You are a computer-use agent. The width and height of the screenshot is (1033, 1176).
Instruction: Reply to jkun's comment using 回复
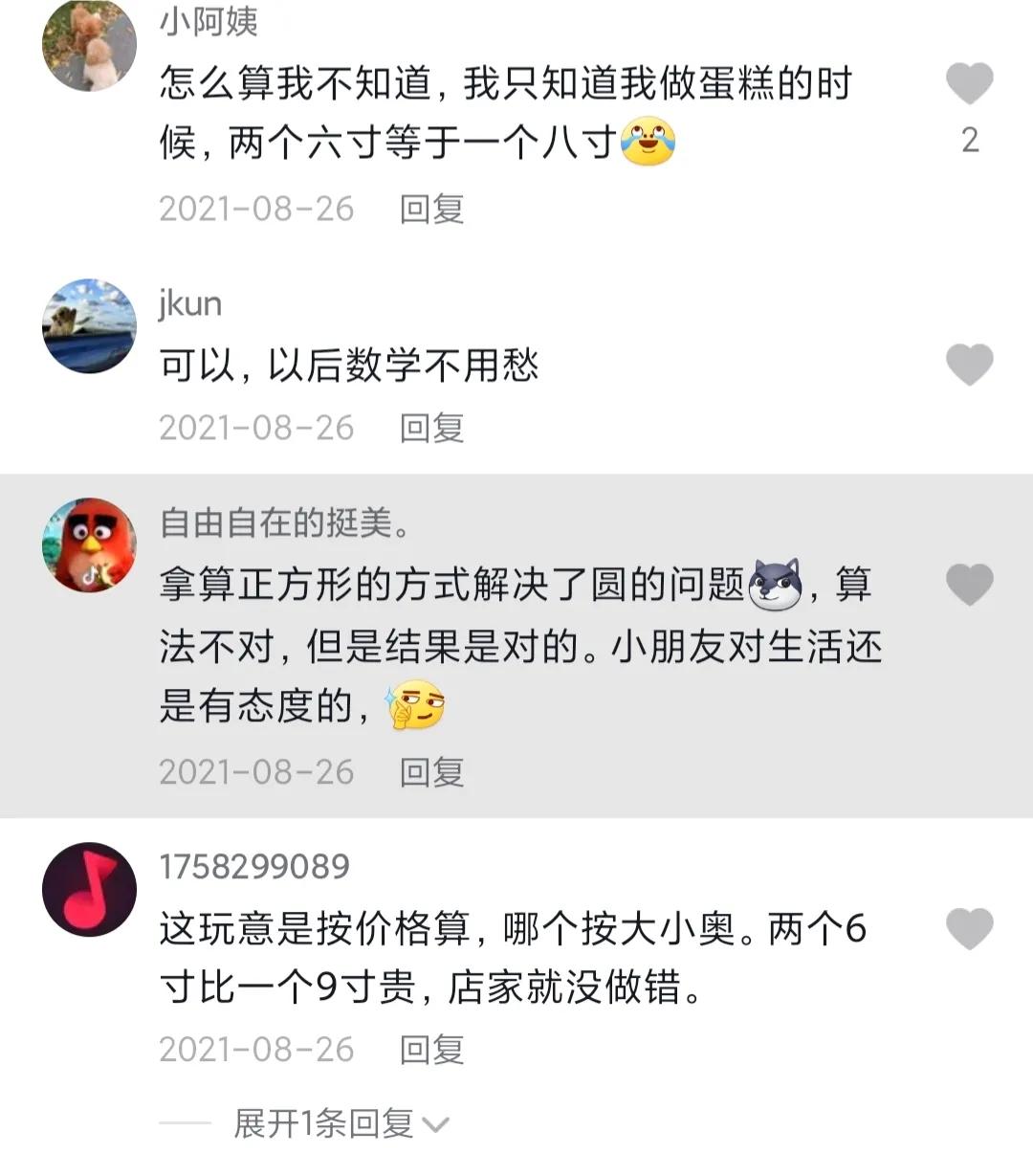coord(432,428)
